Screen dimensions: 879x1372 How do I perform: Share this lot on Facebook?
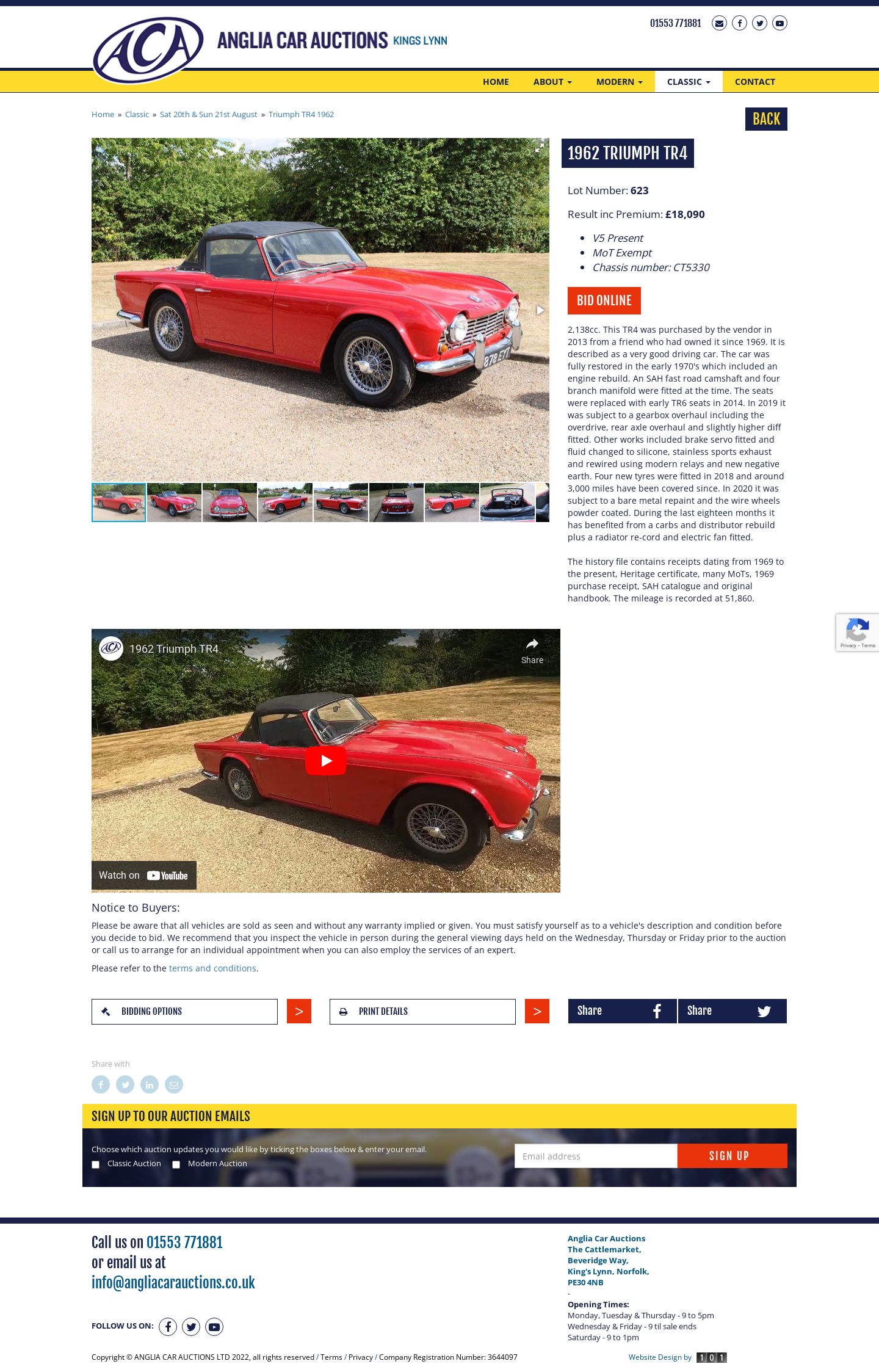click(x=622, y=1011)
